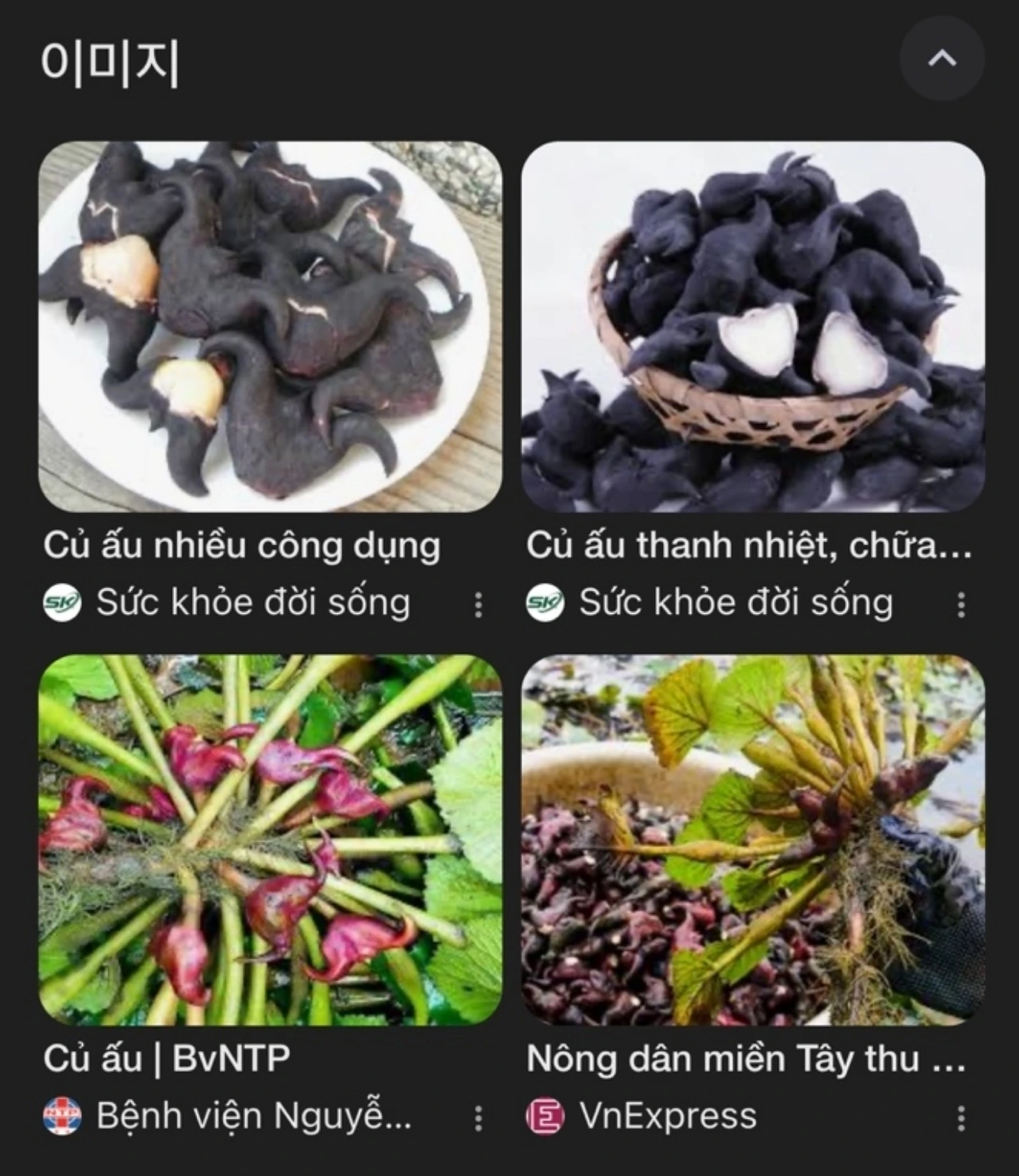
Task: Open the 'Củ ấu thanh nhiệt, chữa' image result
Action: [752, 326]
